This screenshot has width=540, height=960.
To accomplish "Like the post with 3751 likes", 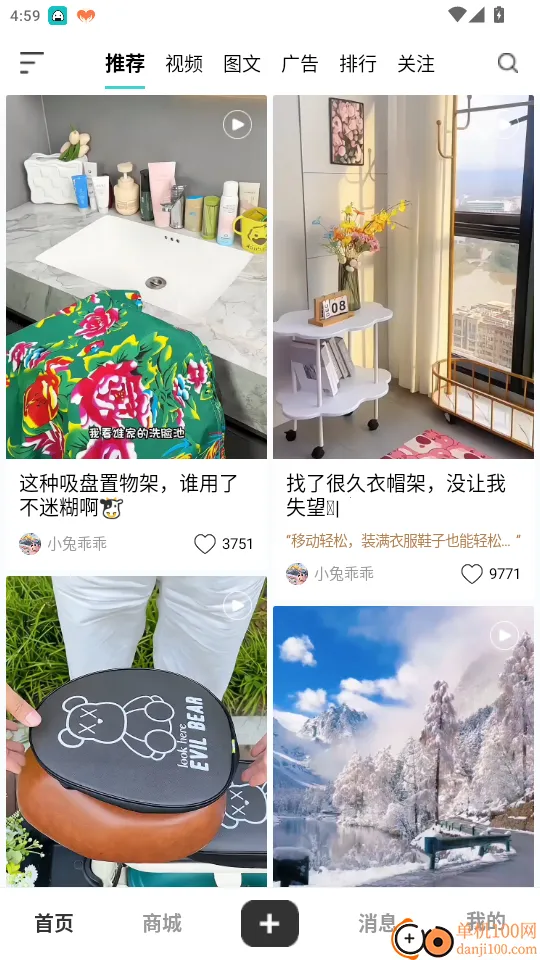I will click(205, 544).
